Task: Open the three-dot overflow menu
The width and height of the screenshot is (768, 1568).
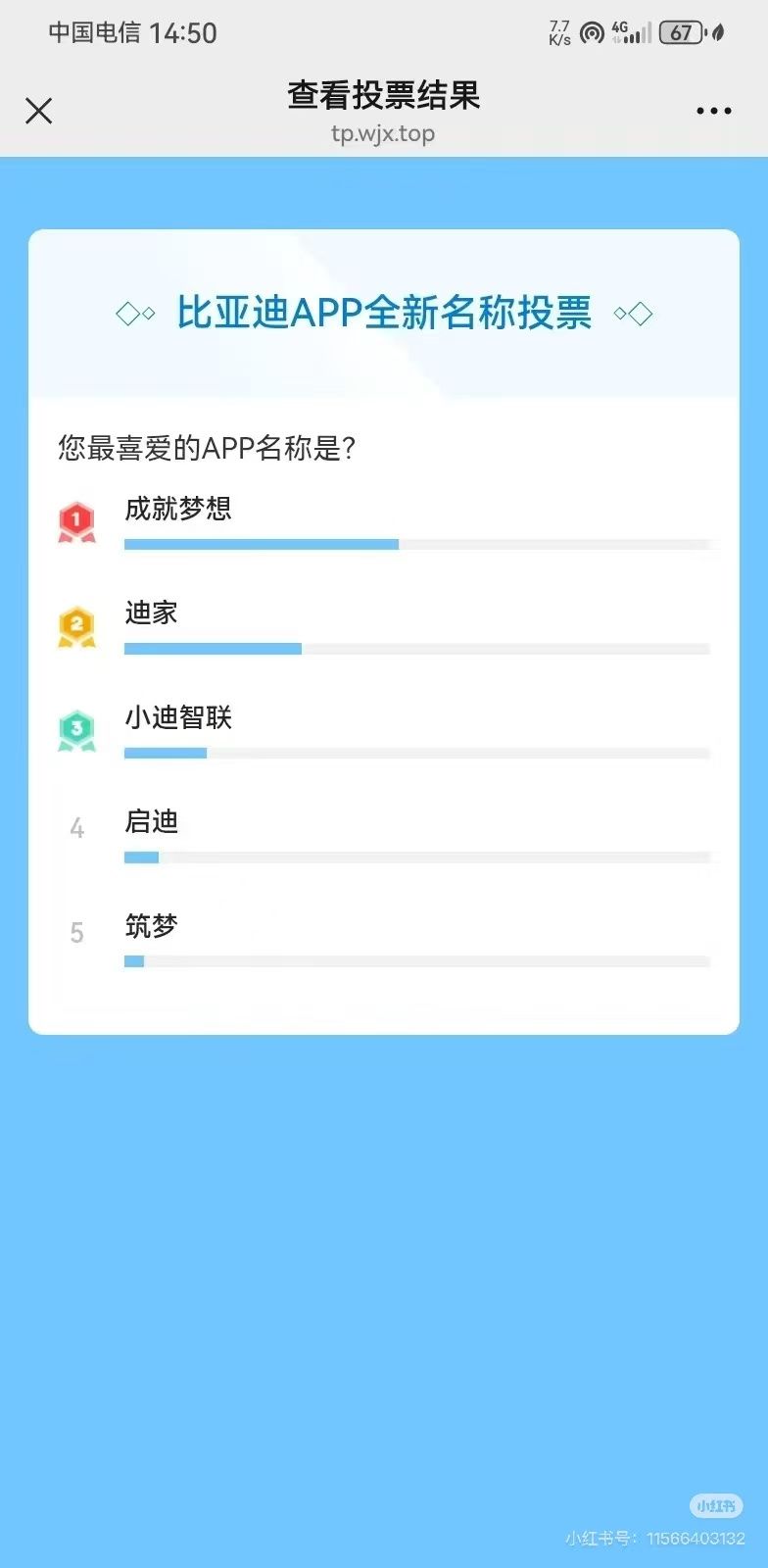Action: pos(713,111)
